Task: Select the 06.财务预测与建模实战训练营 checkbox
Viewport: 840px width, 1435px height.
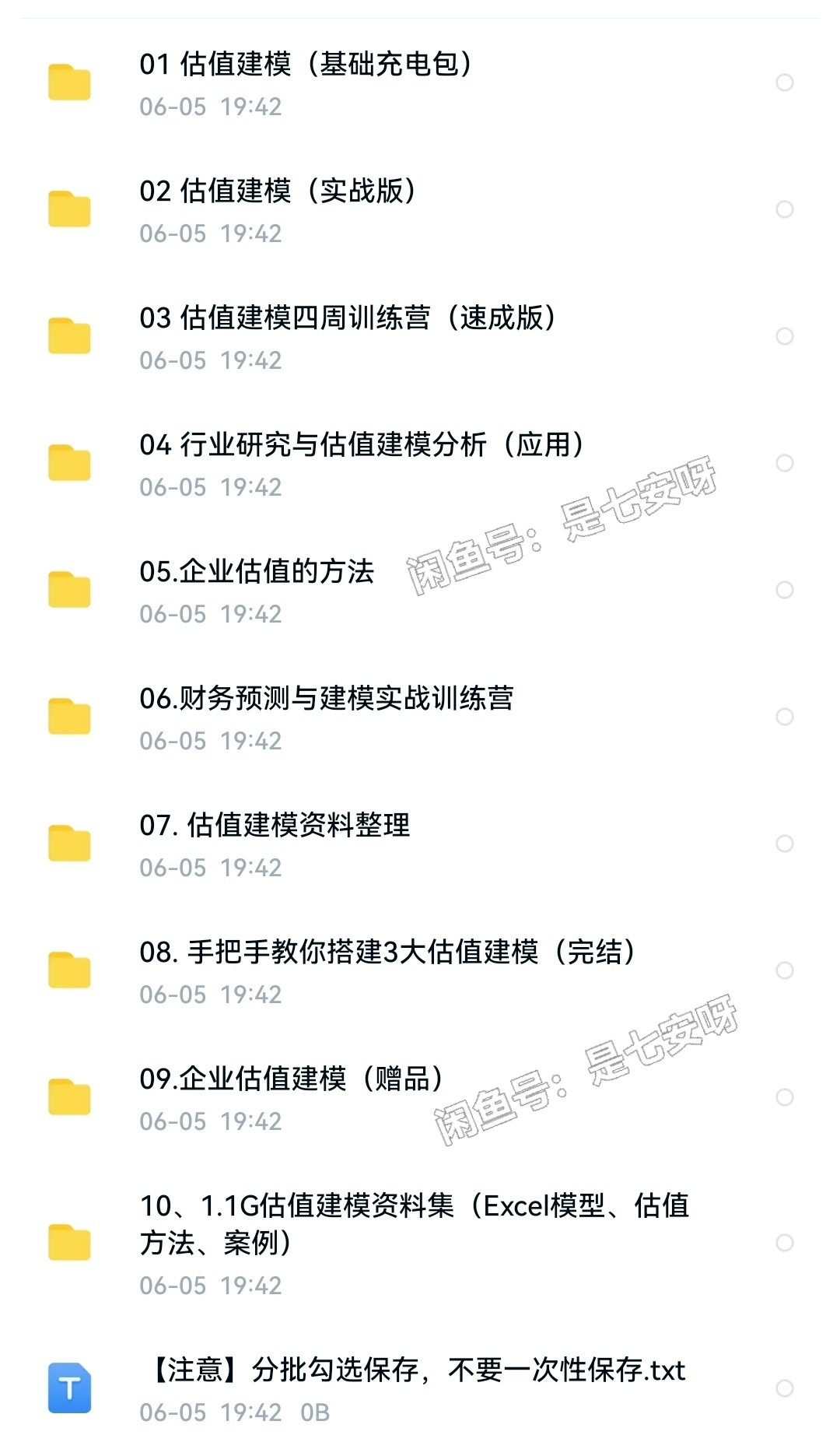Action: click(x=785, y=717)
